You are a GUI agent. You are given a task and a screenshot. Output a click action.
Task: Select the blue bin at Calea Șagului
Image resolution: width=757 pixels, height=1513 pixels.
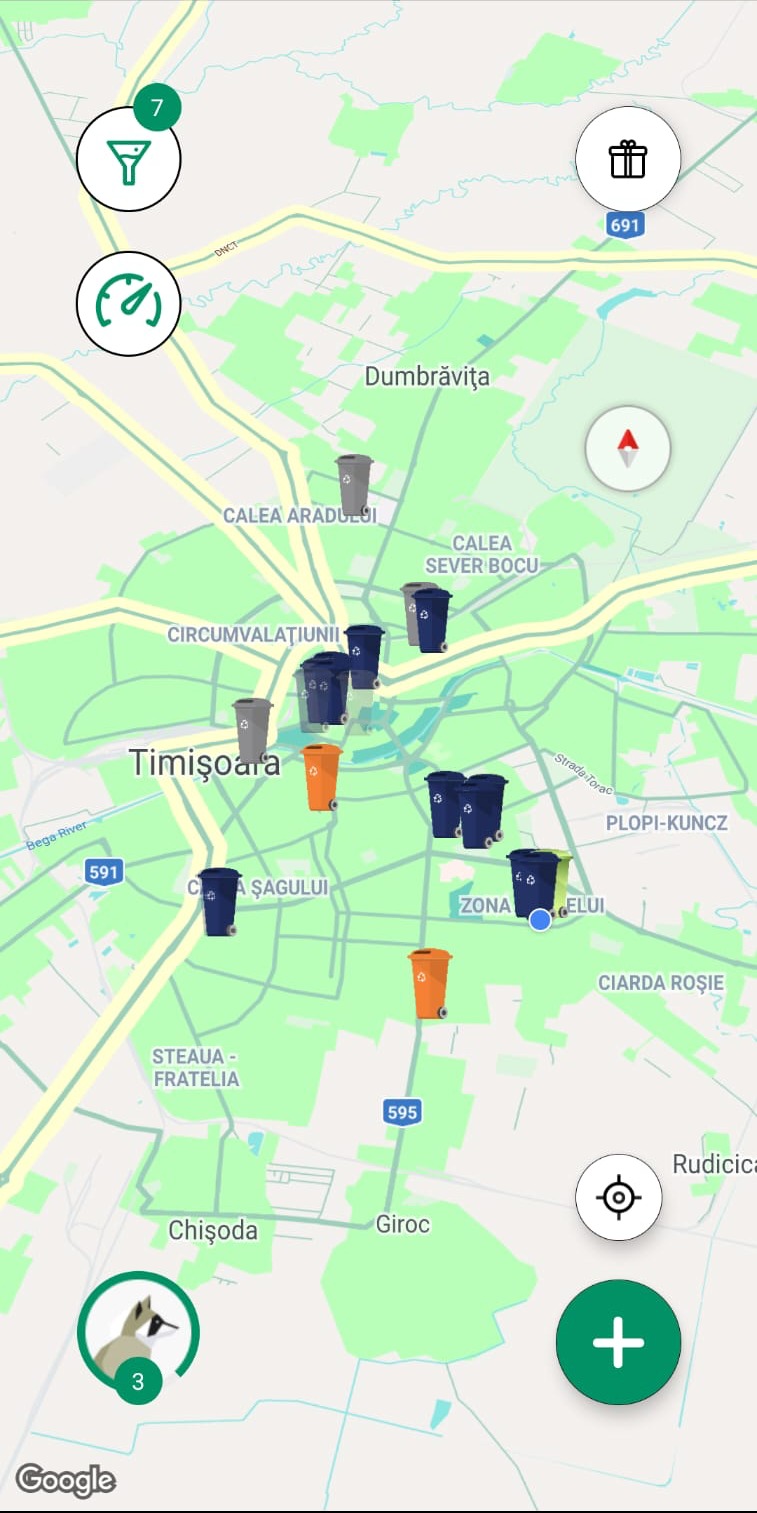(x=219, y=901)
